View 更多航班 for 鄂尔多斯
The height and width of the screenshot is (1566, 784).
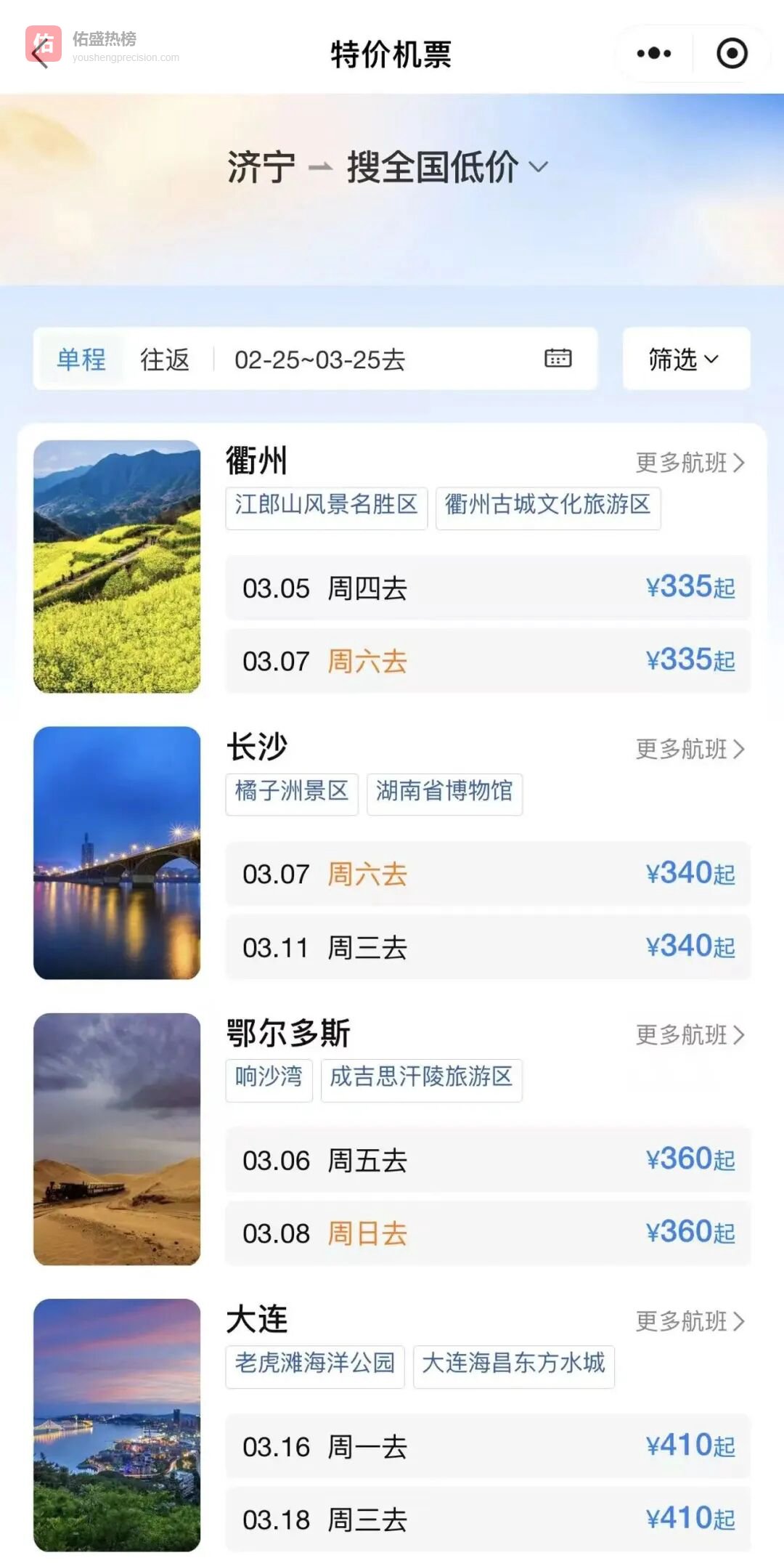point(690,1035)
